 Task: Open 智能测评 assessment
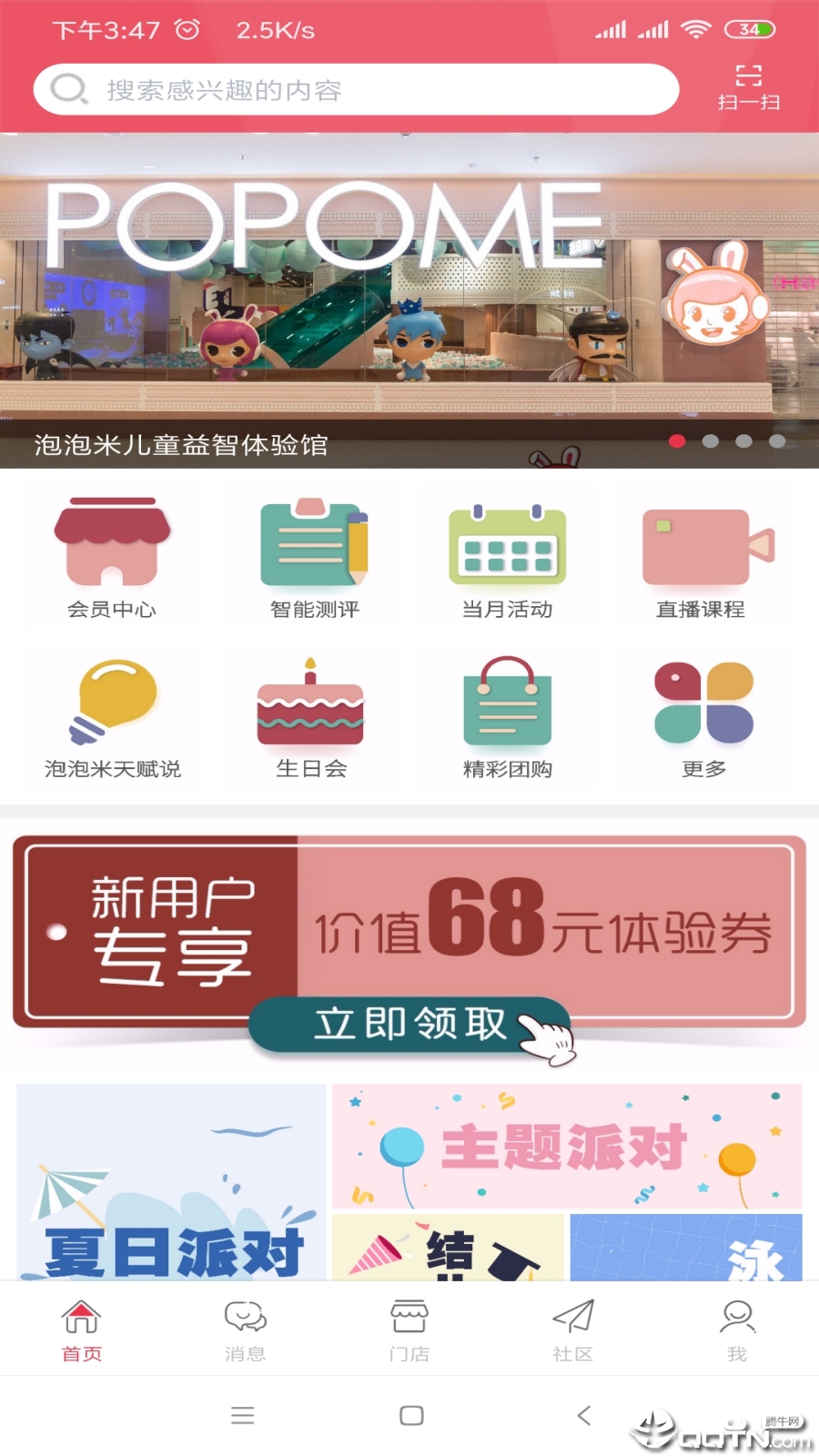tap(314, 557)
